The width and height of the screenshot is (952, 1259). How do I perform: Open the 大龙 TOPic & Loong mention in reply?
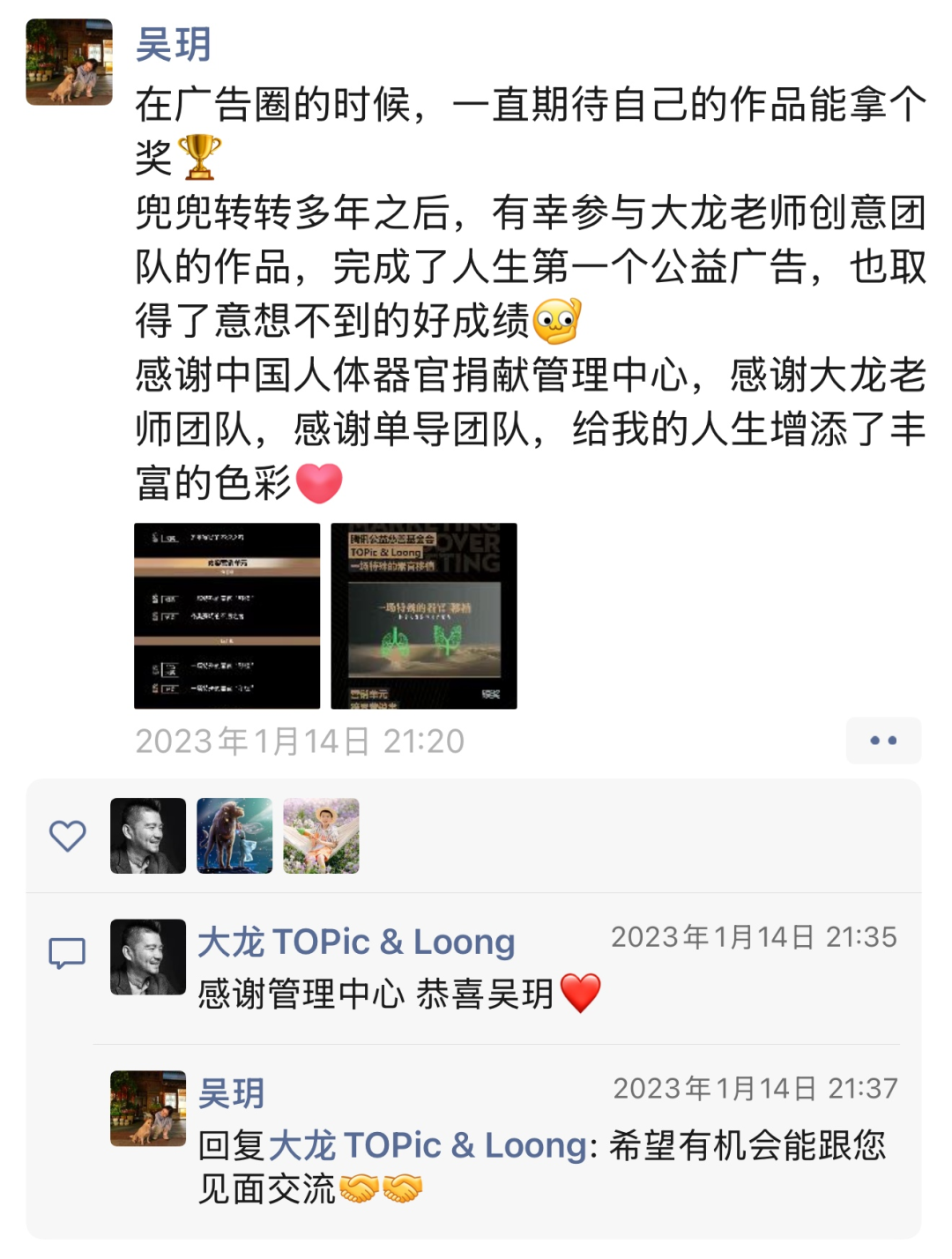(428, 1146)
